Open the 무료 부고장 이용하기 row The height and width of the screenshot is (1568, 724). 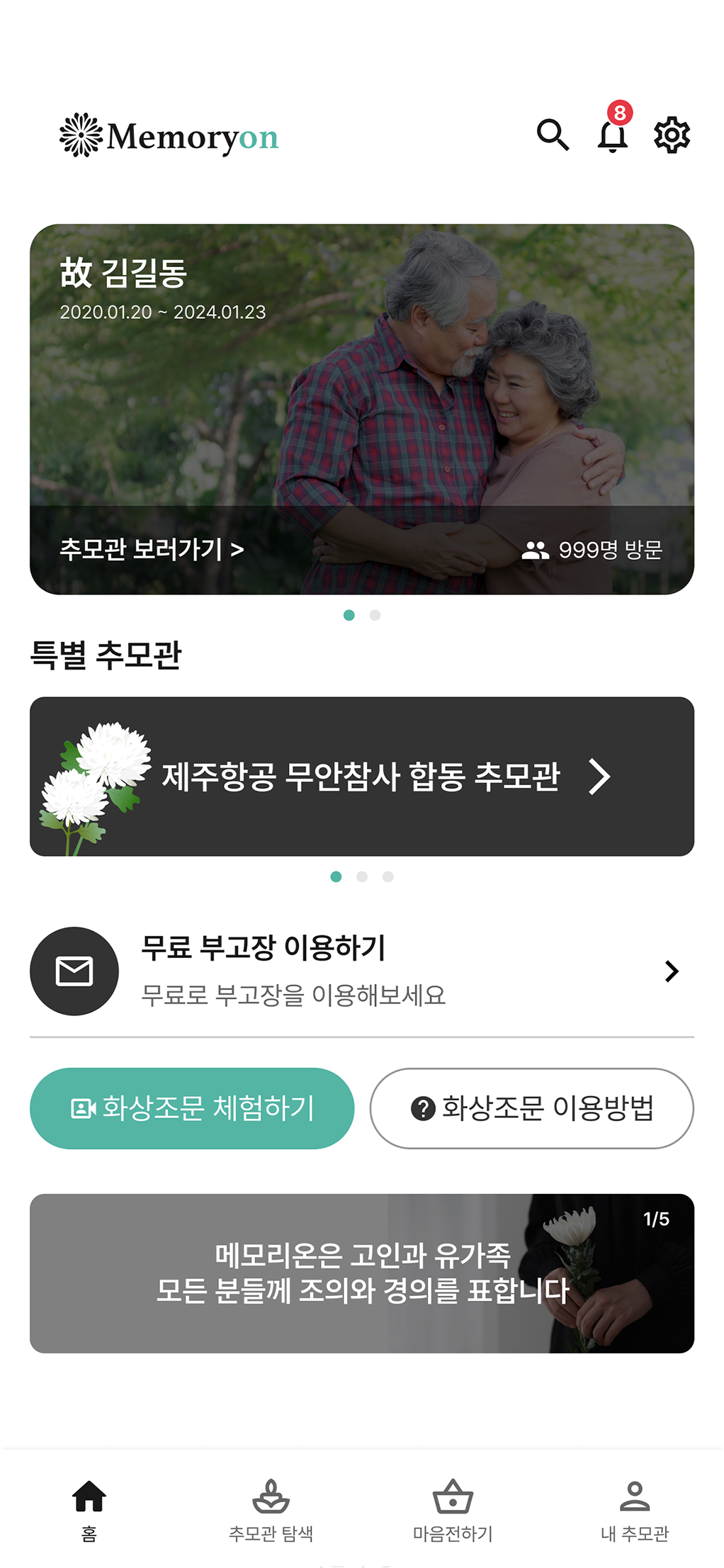(x=362, y=971)
